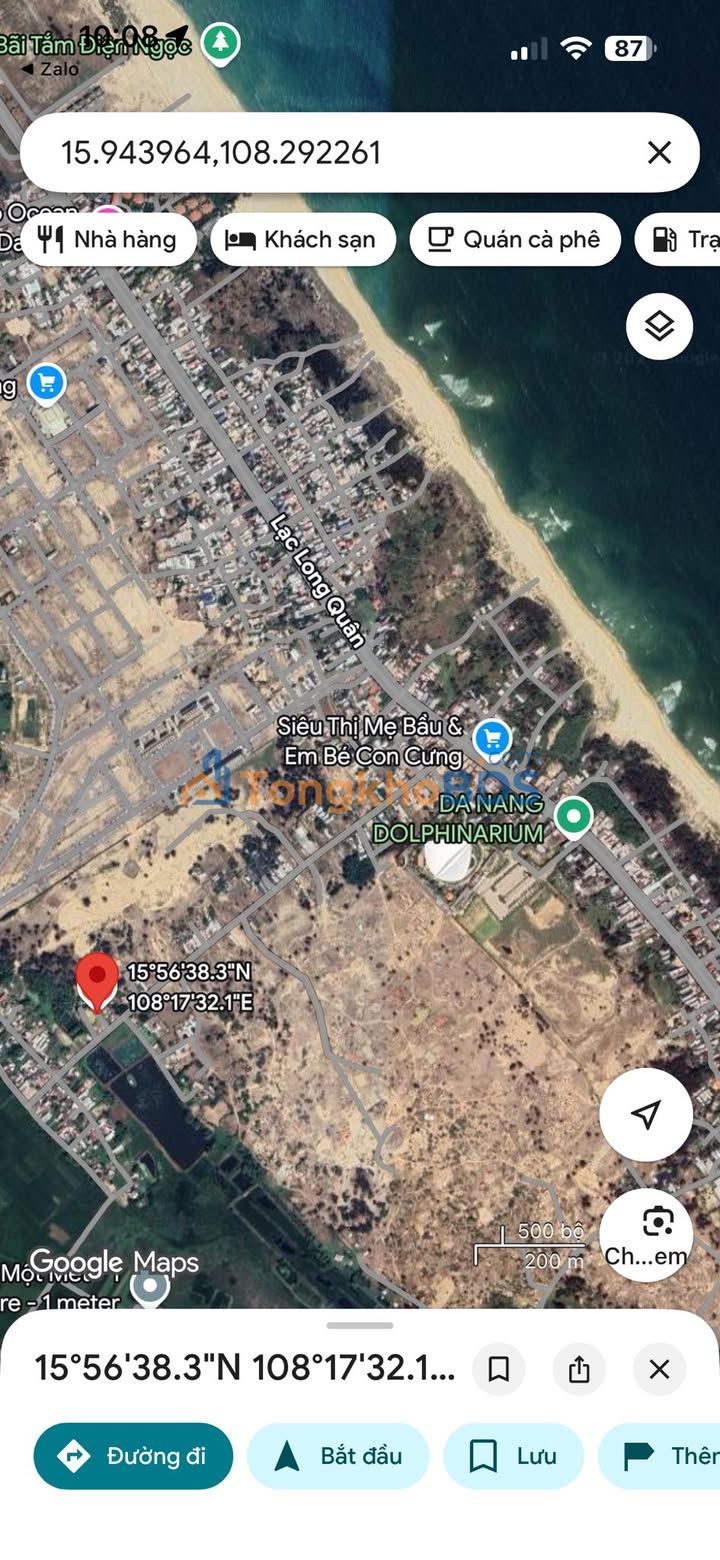The height and width of the screenshot is (1560, 720).
Task: Filter by Khách sạn
Action: pos(302,239)
